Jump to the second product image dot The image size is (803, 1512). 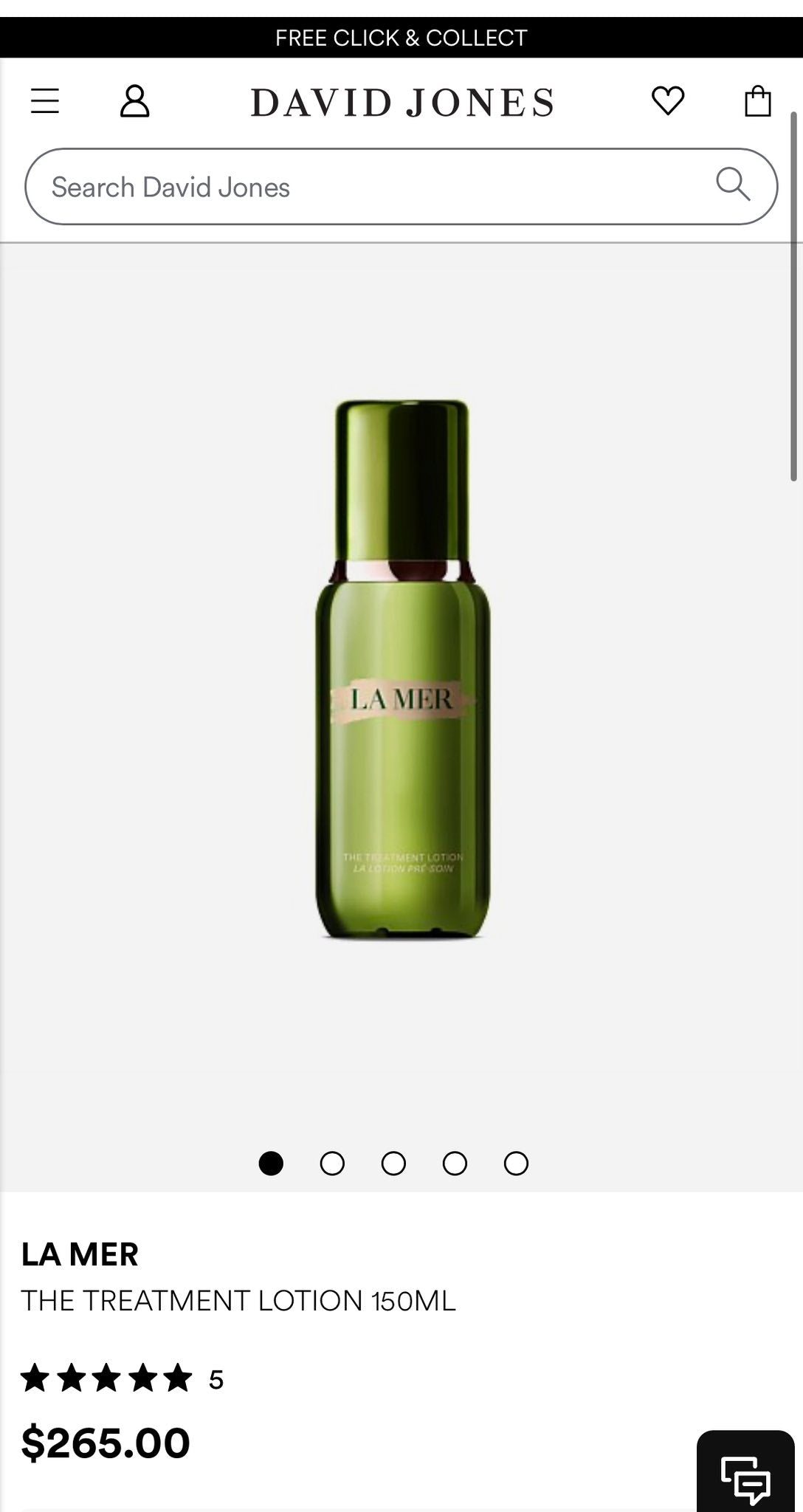(x=332, y=1164)
